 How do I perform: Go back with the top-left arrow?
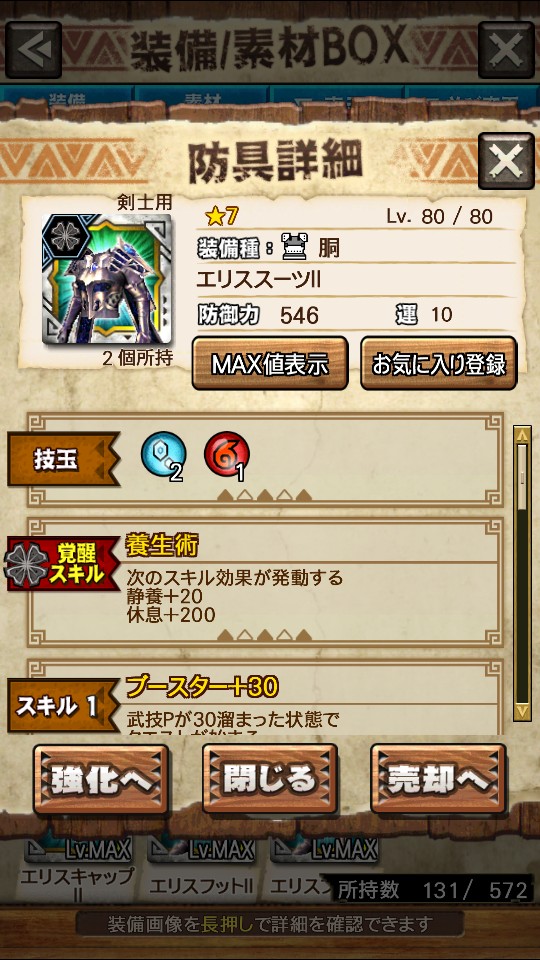[x=33, y=50]
